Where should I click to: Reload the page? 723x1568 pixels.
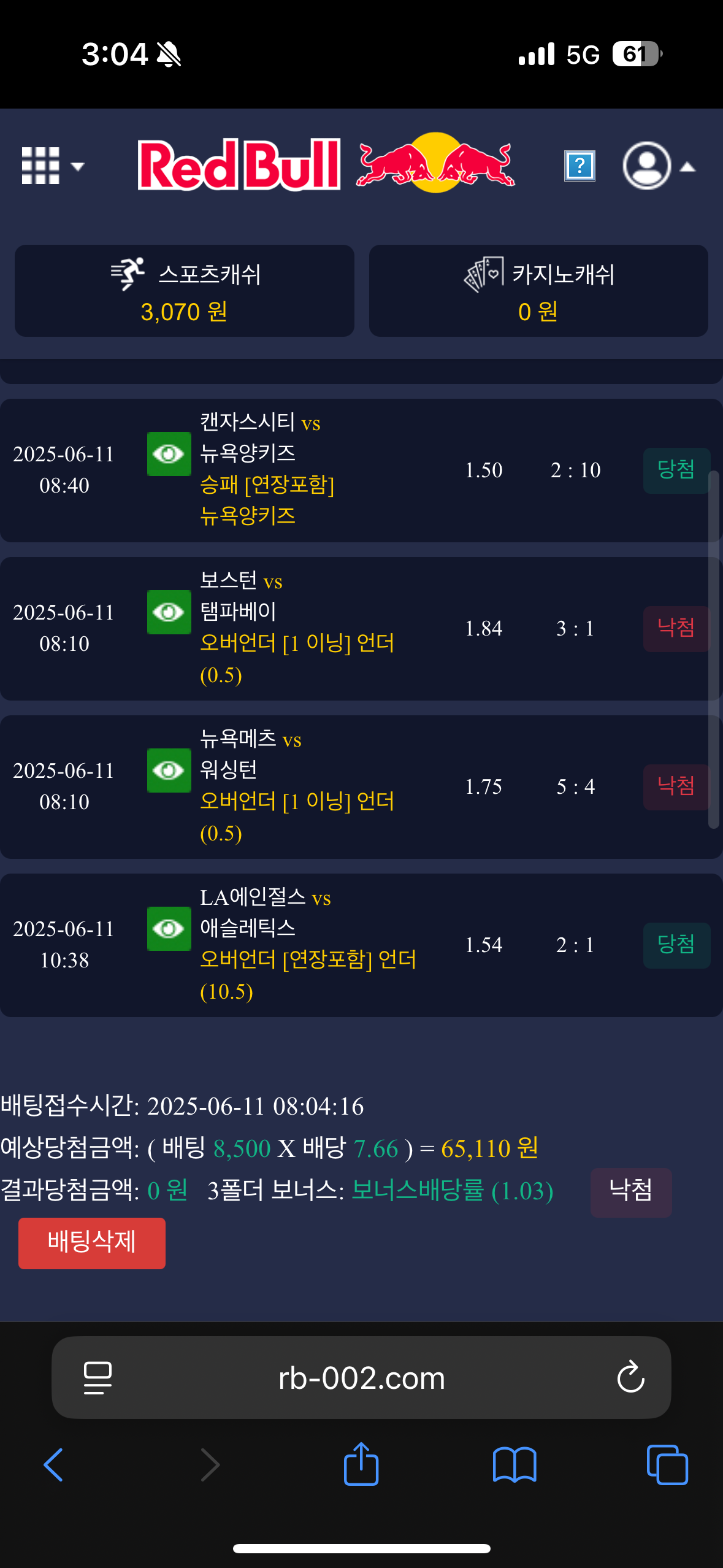coord(630,1378)
